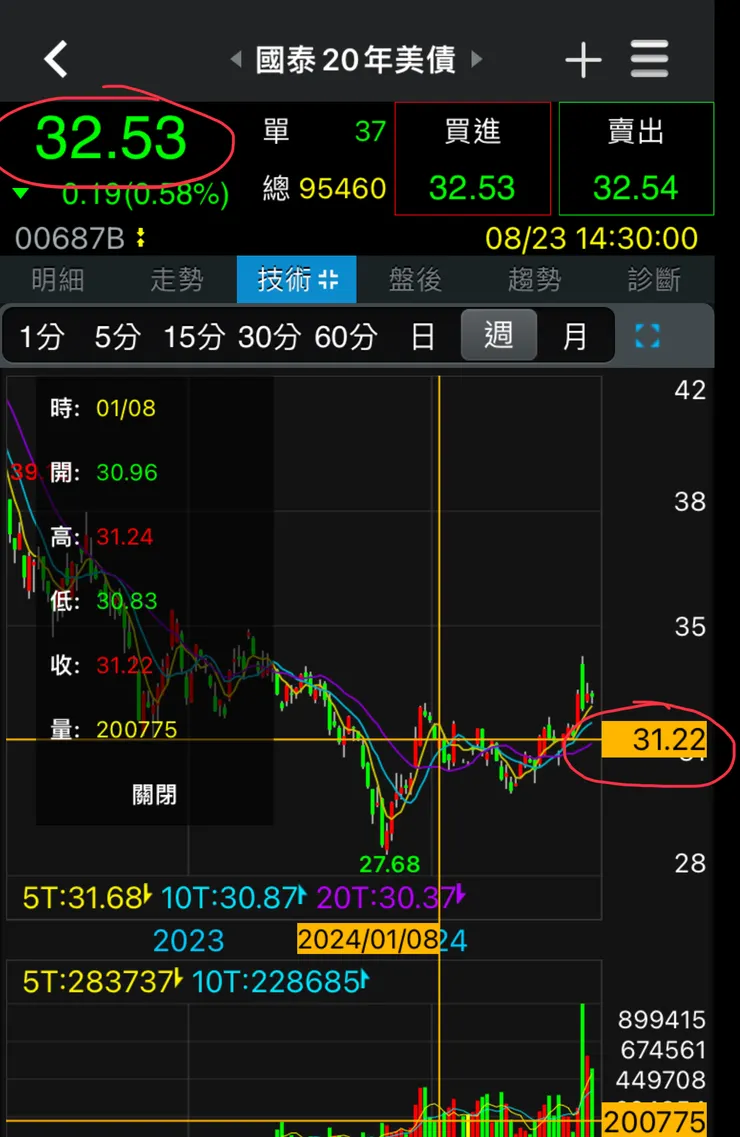Open the 診斷 tab
This screenshot has height=1137, width=740.
point(653,280)
